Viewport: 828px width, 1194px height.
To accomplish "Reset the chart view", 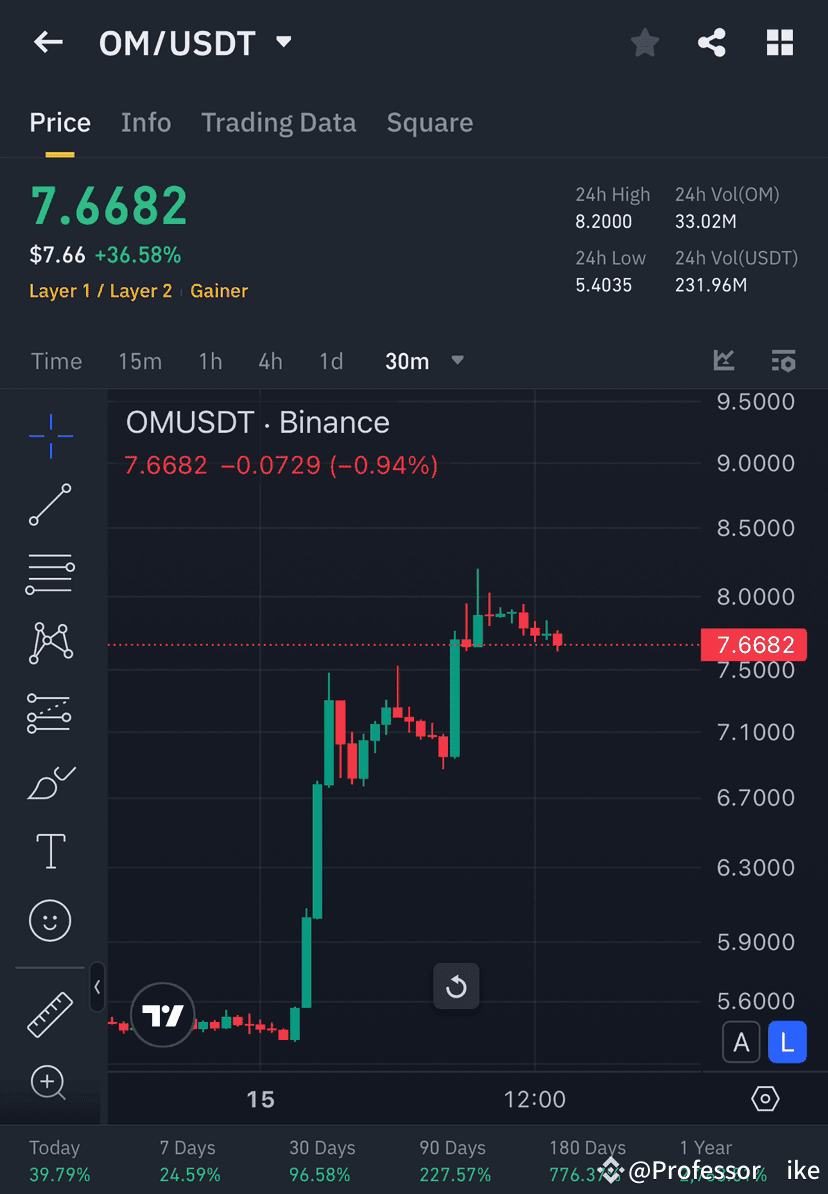I will tap(456, 986).
